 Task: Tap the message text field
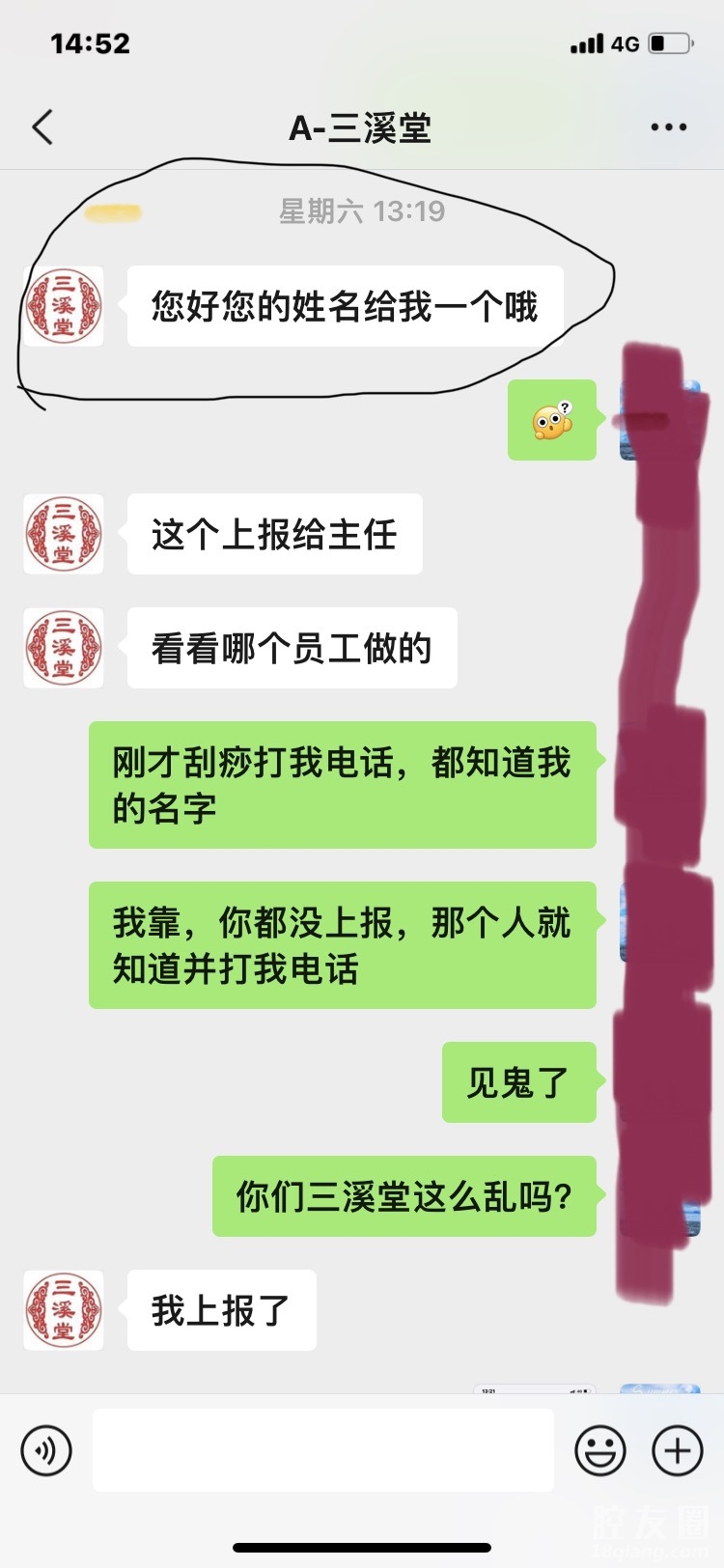tap(323, 1449)
